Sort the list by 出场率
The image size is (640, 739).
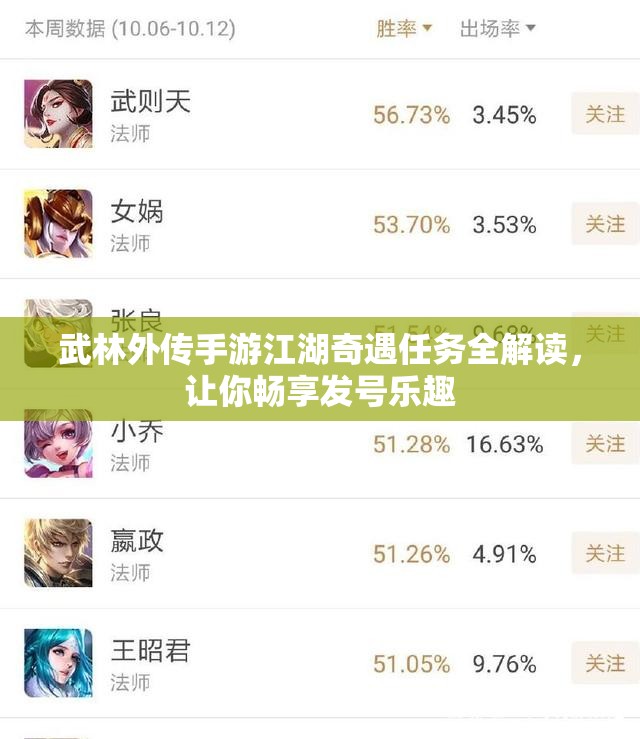click(x=497, y=28)
